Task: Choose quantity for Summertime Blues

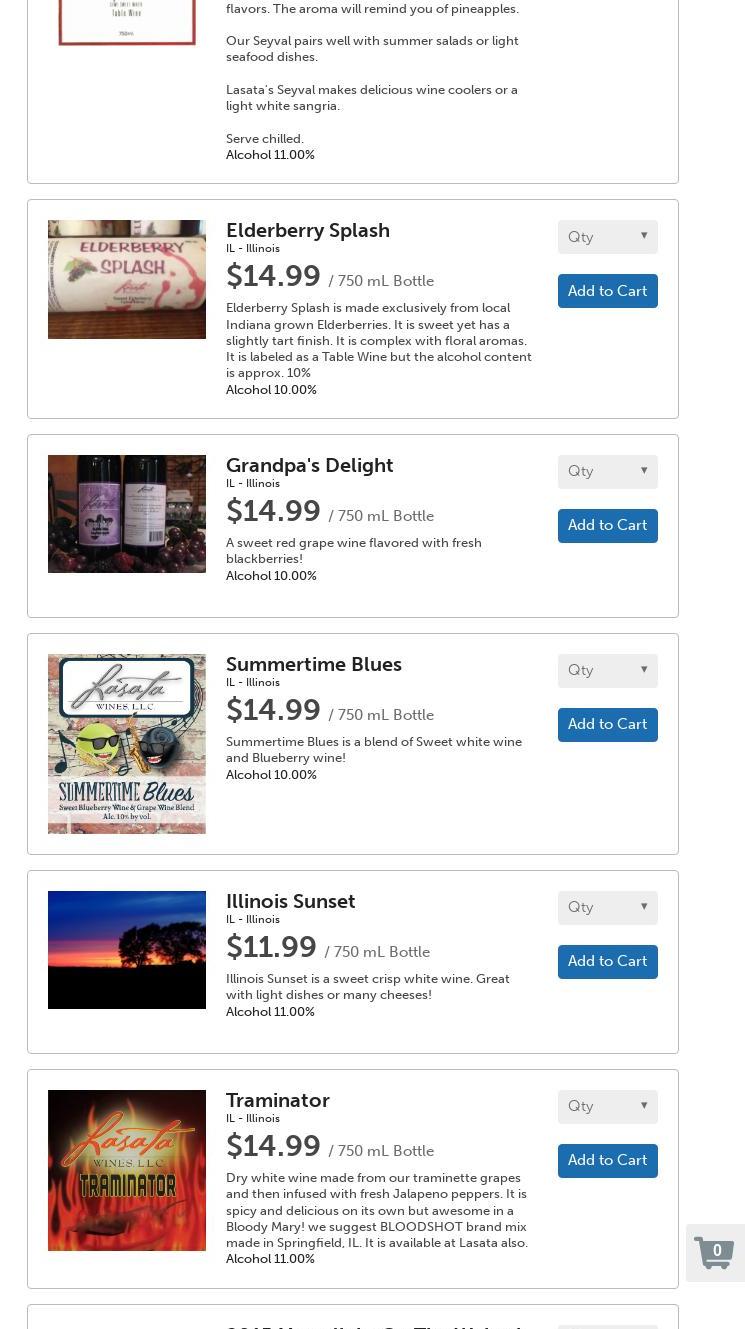Action: 607,670
